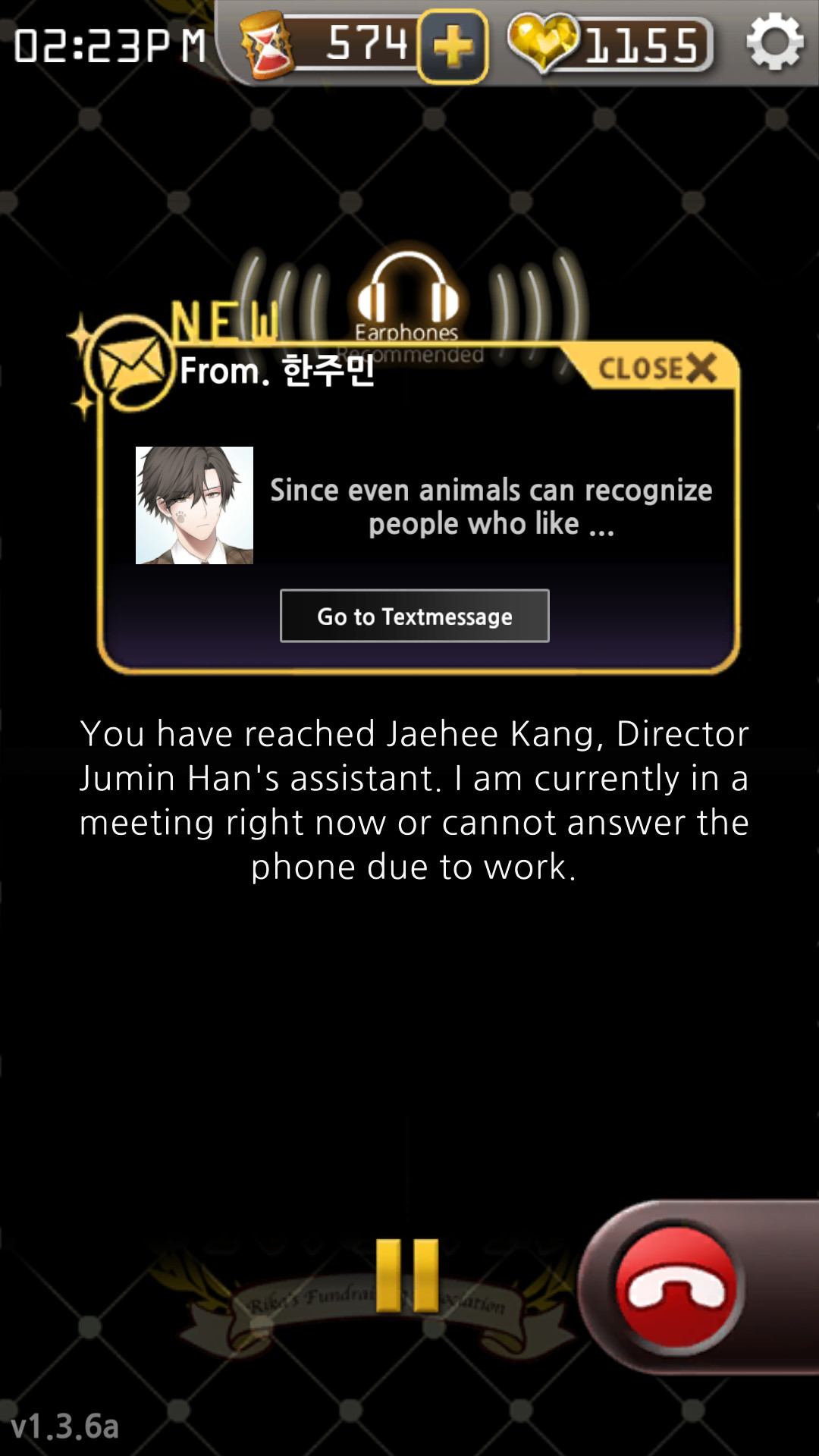
Task: Hang up the call with Jaehee
Action: point(676,1288)
